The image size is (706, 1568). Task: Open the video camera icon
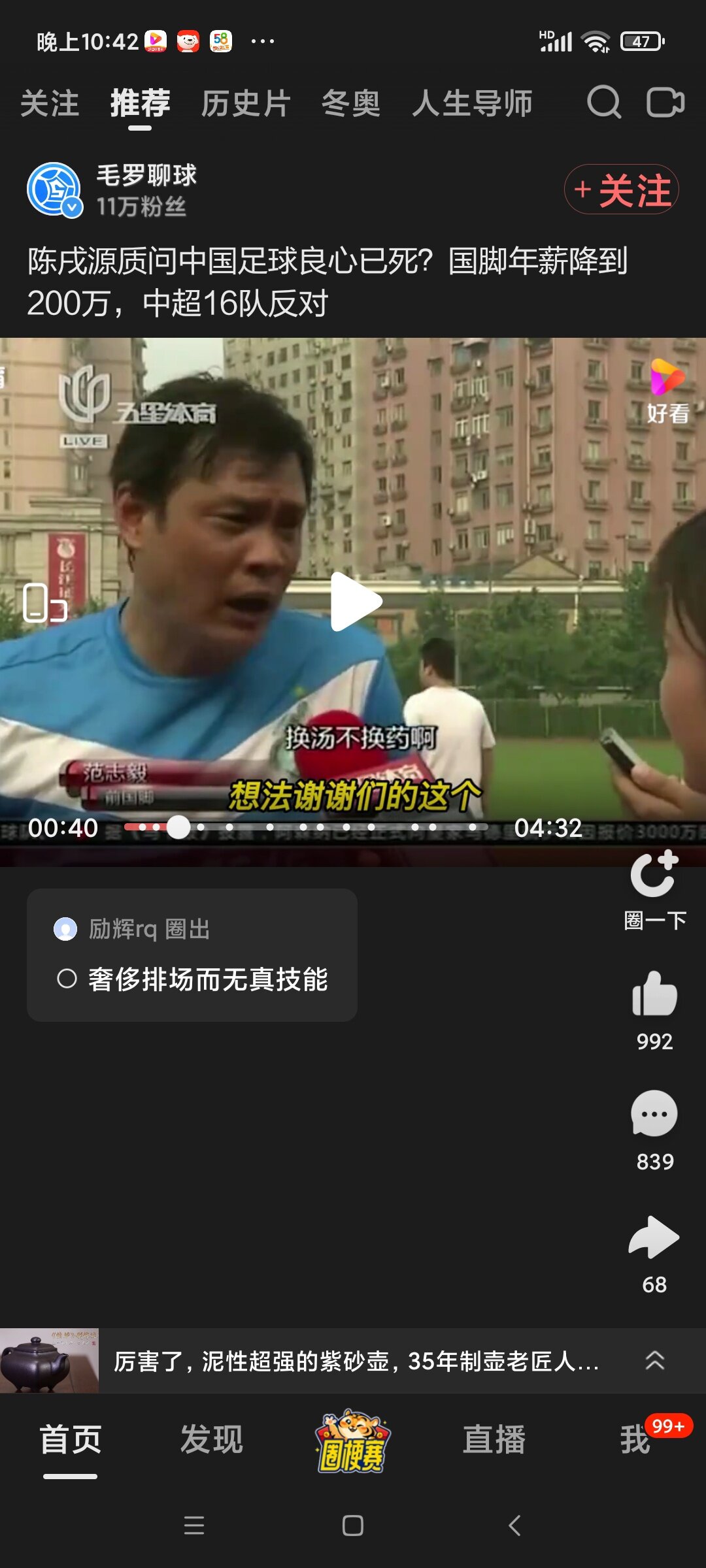coord(665,103)
